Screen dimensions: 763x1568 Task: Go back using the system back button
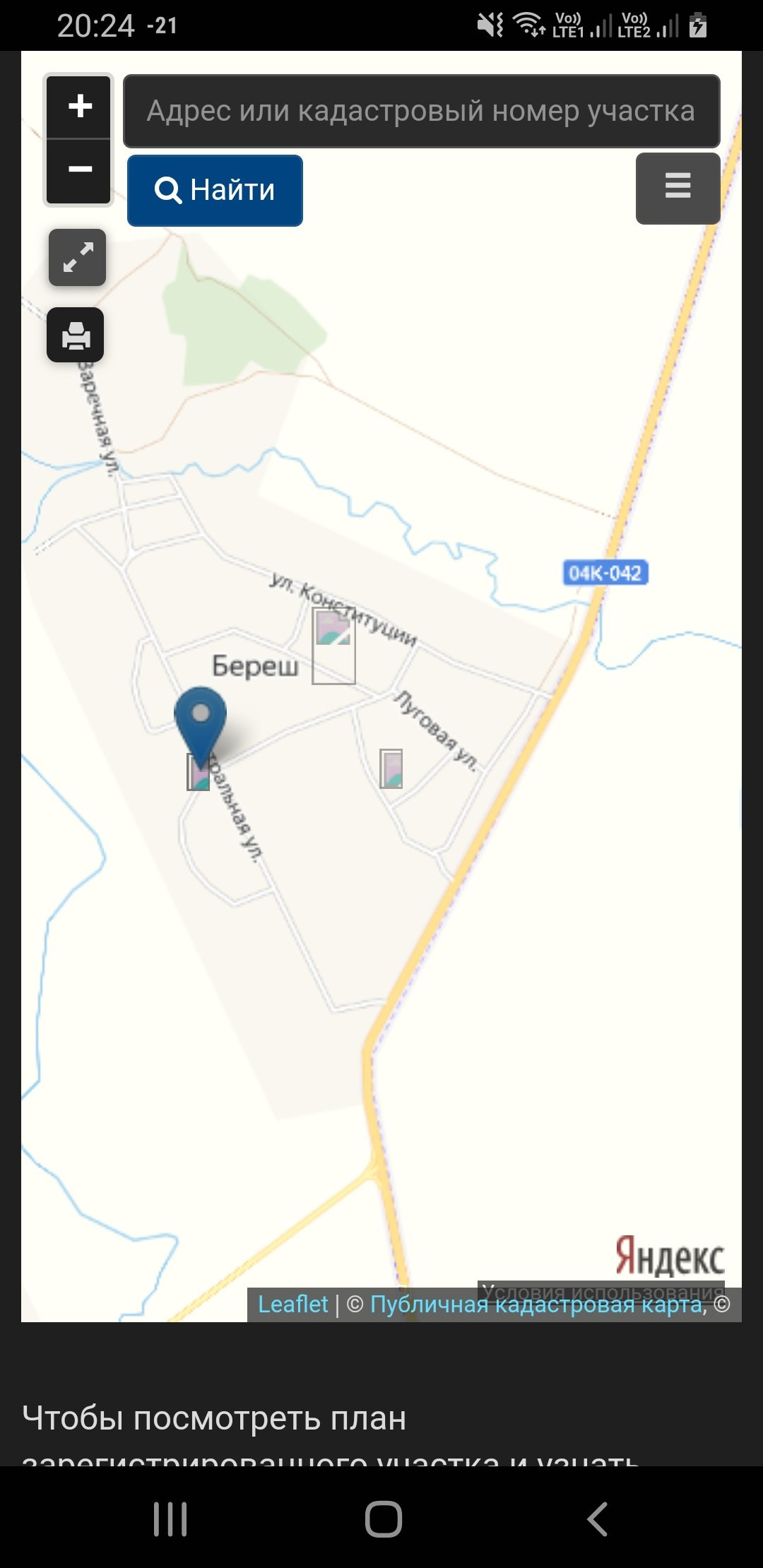597,1519
